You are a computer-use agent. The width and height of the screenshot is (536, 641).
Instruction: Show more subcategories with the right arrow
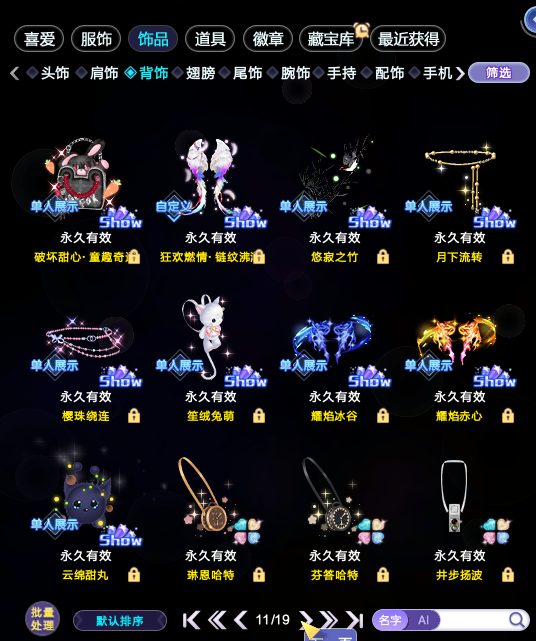click(x=460, y=74)
